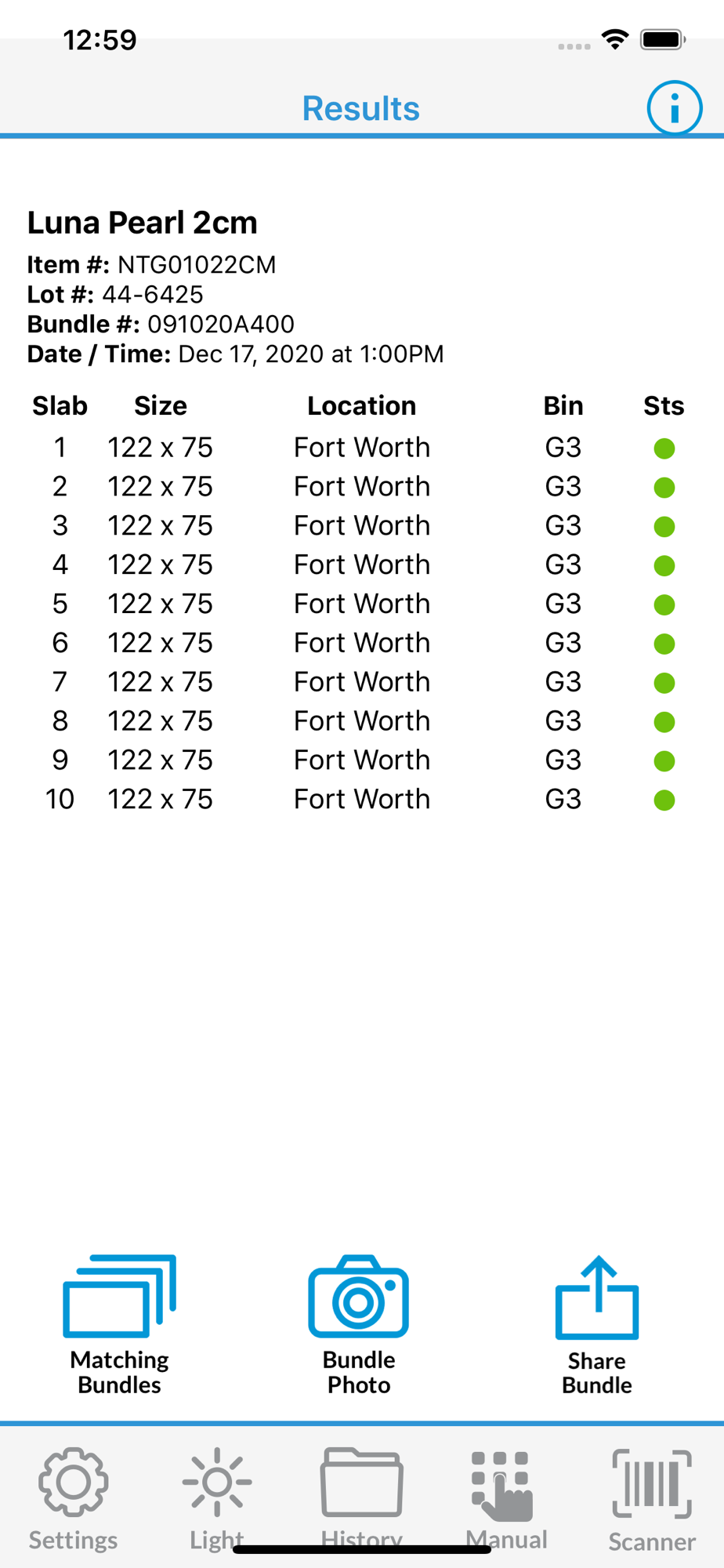View Matching Bundles
This screenshot has height=1568, width=724.
point(120,1325)
